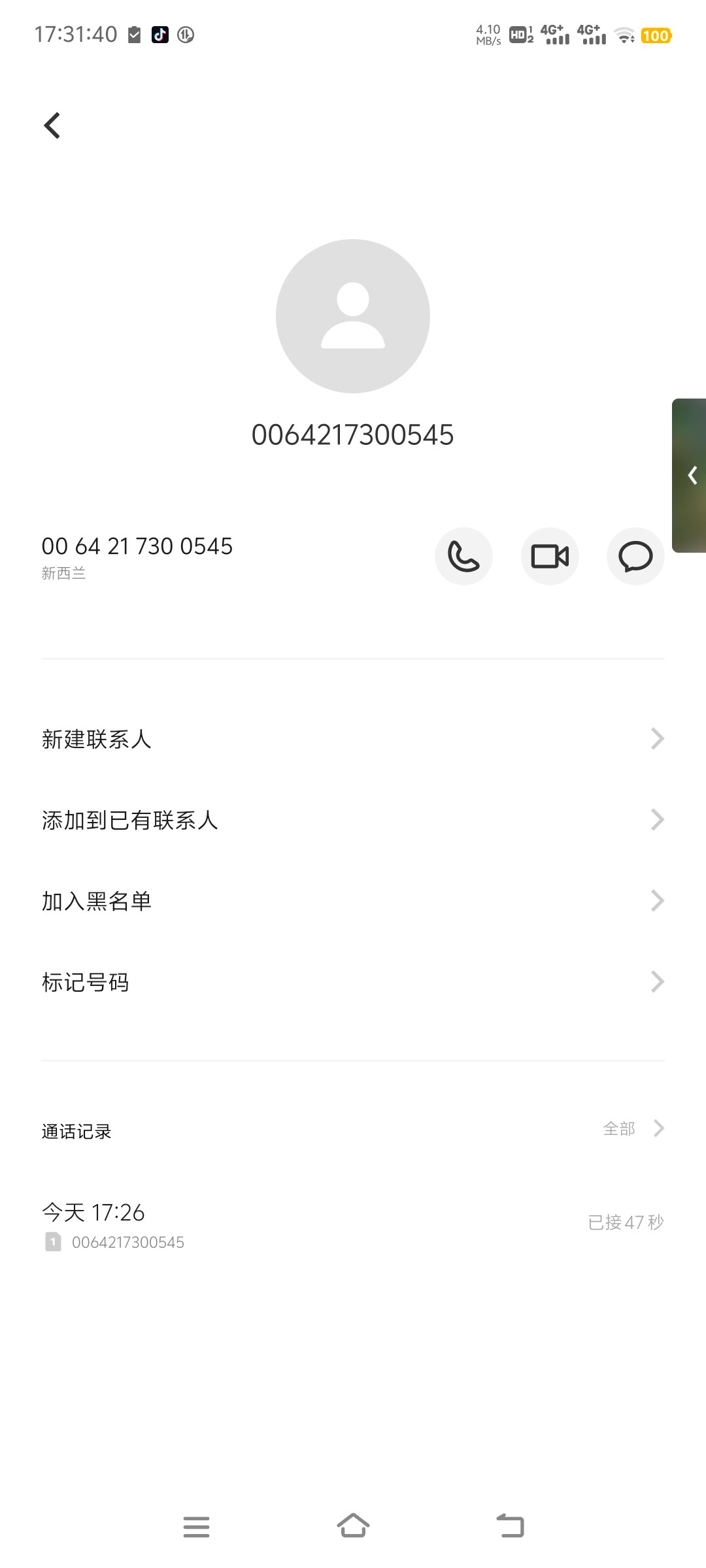Start a video call with this number

(550, 557)
